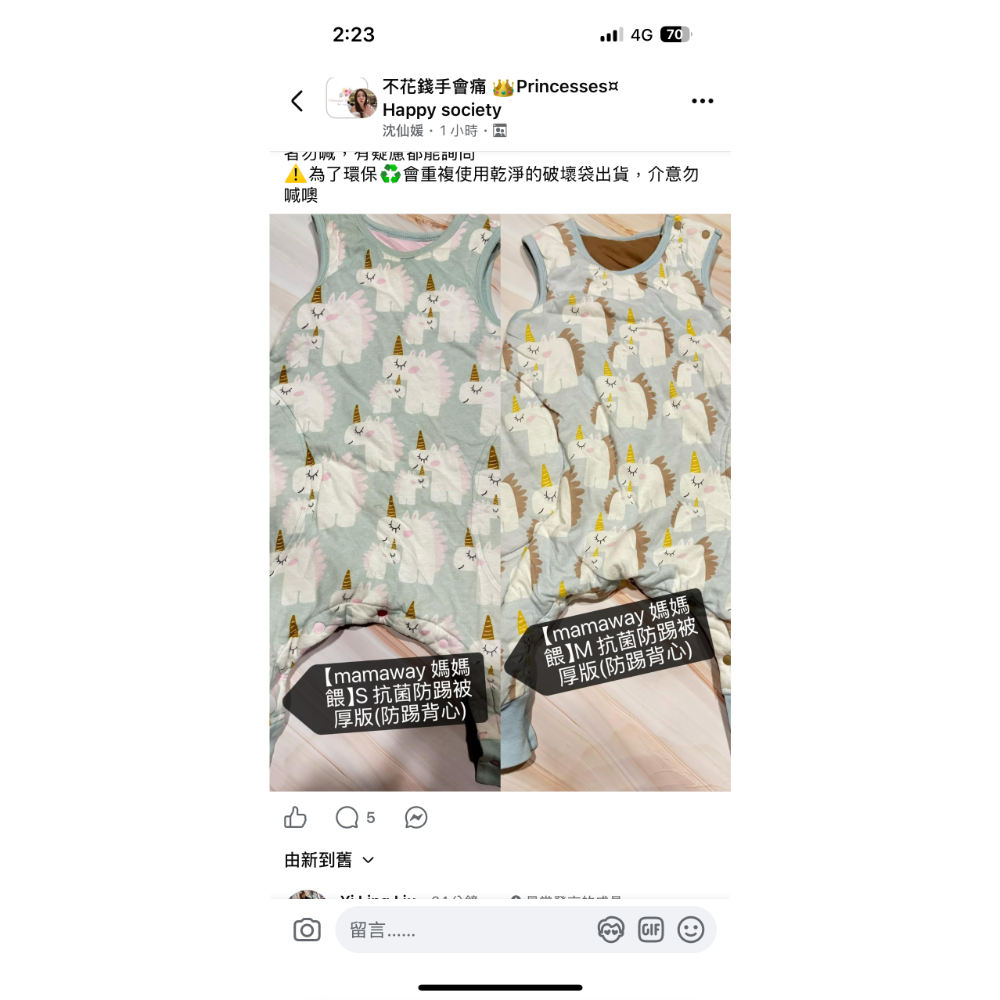The image size is (1000, 1000).
Task: Insert a GIF in the comment
Action: click(x=651, y=930)
